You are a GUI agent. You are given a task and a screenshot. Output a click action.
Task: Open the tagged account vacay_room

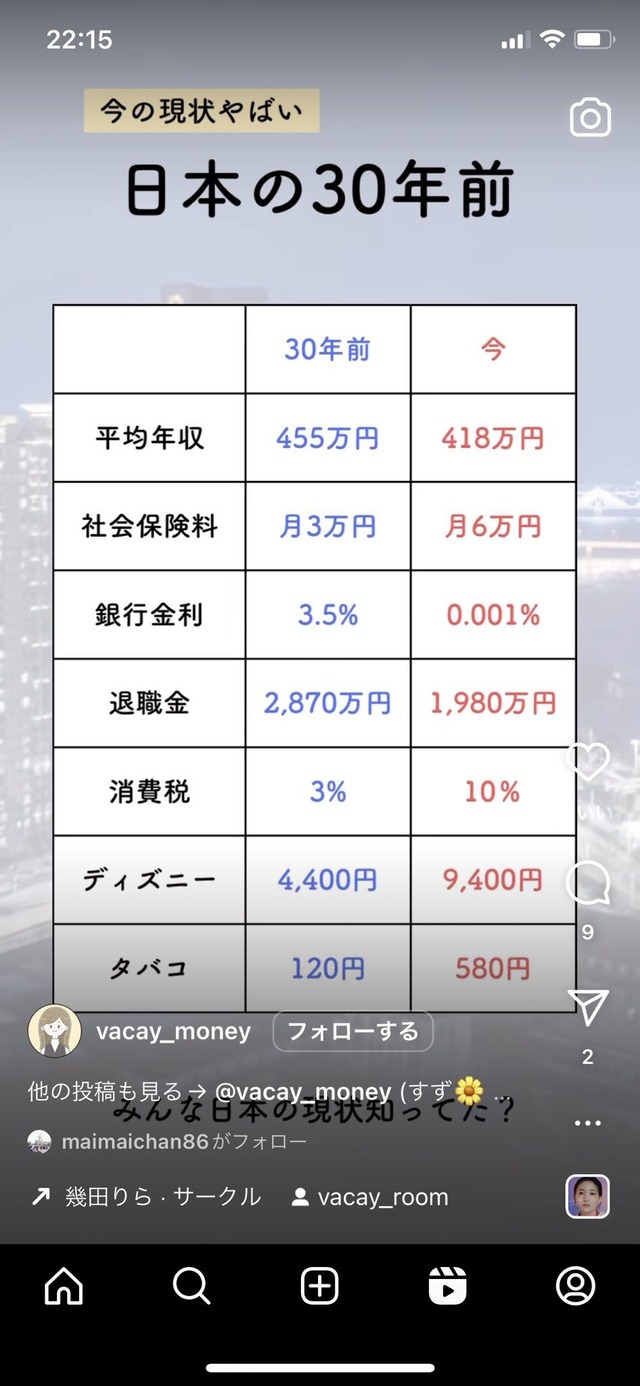370,1197
